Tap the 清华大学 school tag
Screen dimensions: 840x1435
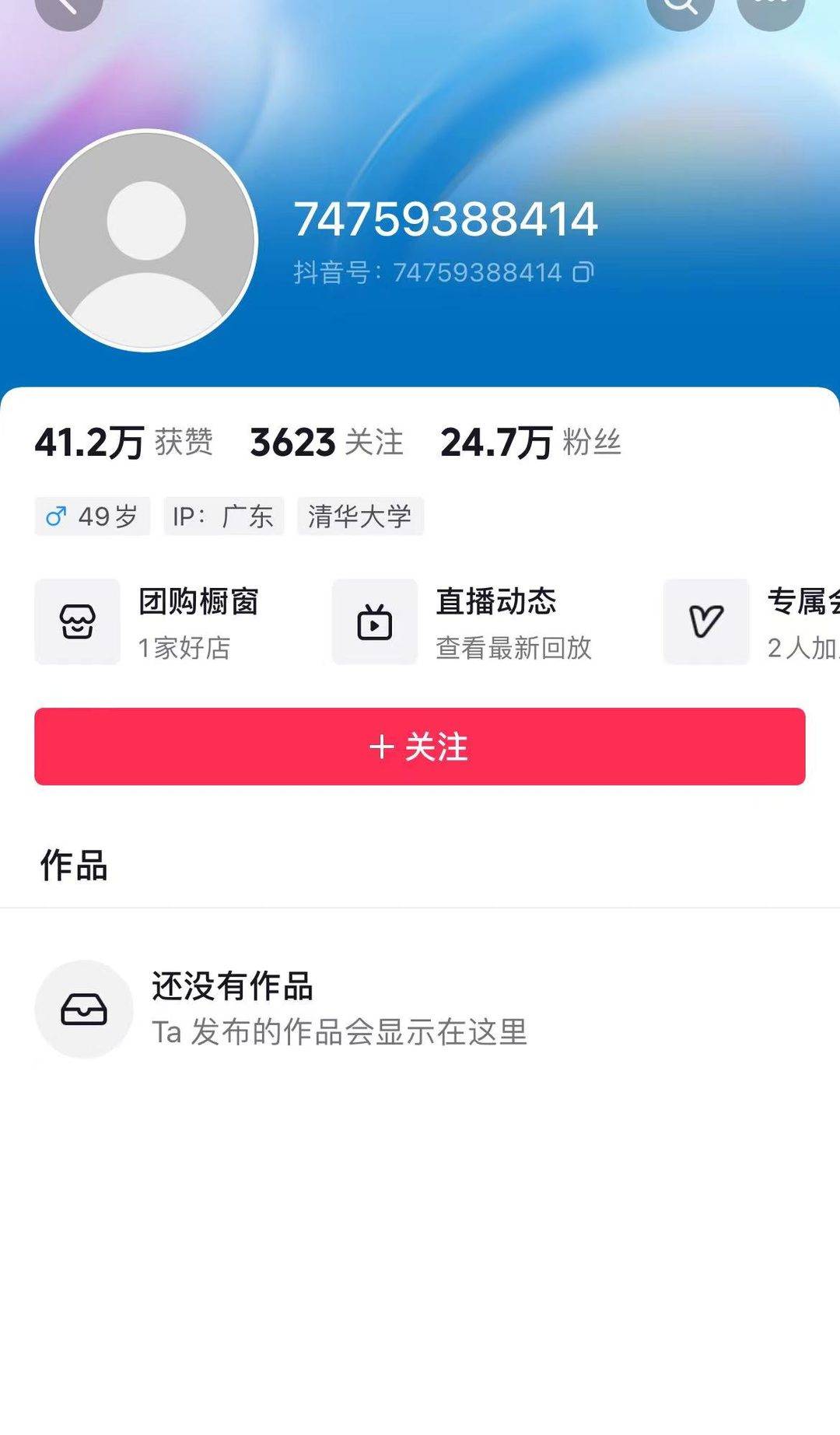[360, 516]
